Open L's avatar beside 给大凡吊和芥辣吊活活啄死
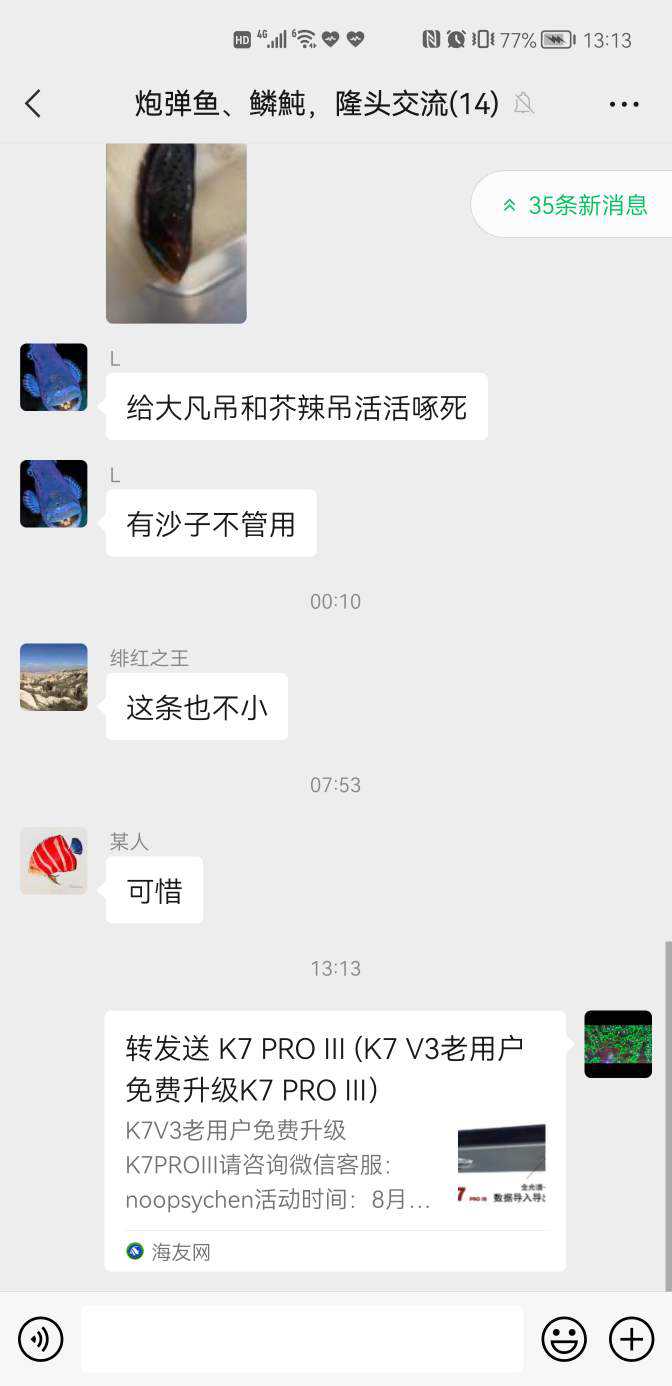This screenshot has height=1386, width=672. (x=54, y=377)
